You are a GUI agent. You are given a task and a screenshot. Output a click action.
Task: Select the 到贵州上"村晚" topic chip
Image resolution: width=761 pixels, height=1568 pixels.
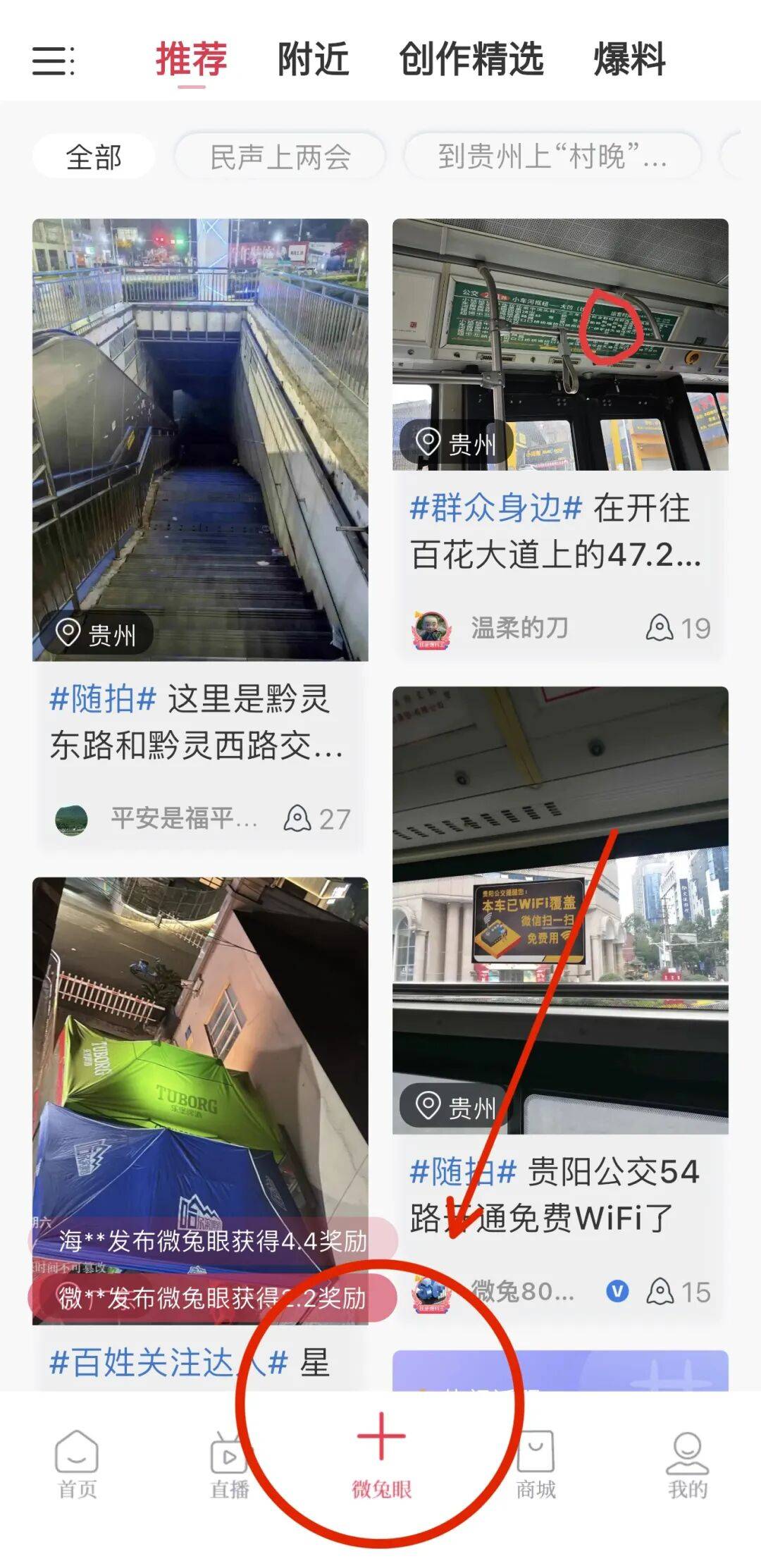552,156
